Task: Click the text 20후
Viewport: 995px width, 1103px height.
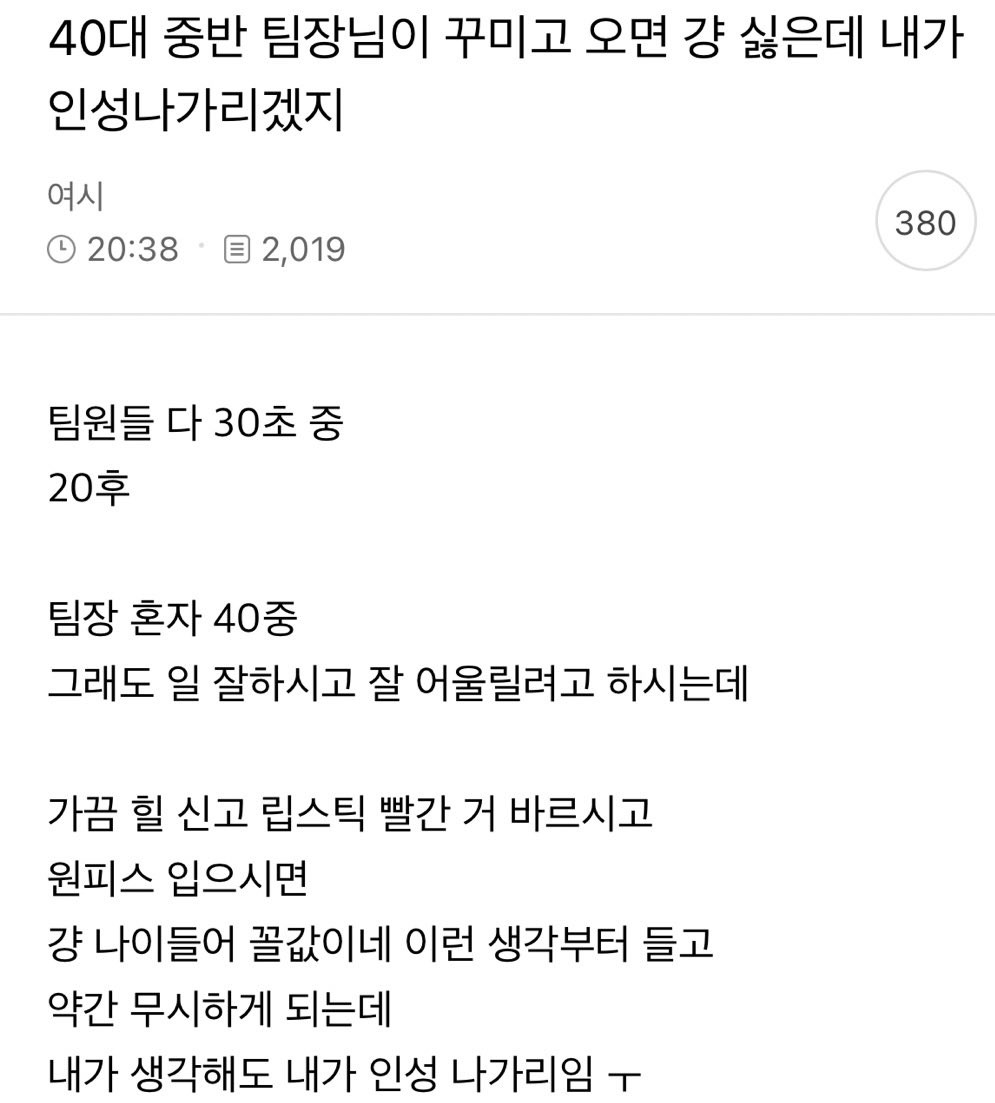Action: click(x=86, y=487)
